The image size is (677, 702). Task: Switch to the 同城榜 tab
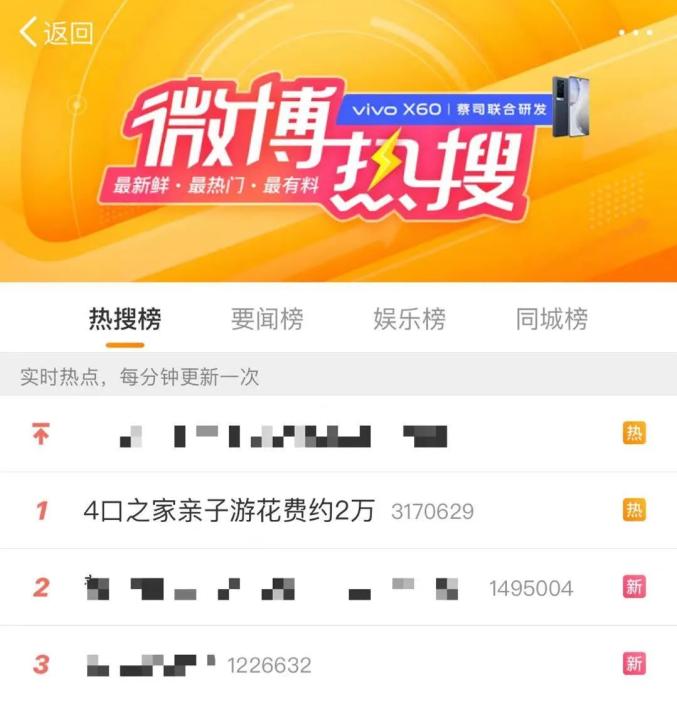(x=551, y=320)
